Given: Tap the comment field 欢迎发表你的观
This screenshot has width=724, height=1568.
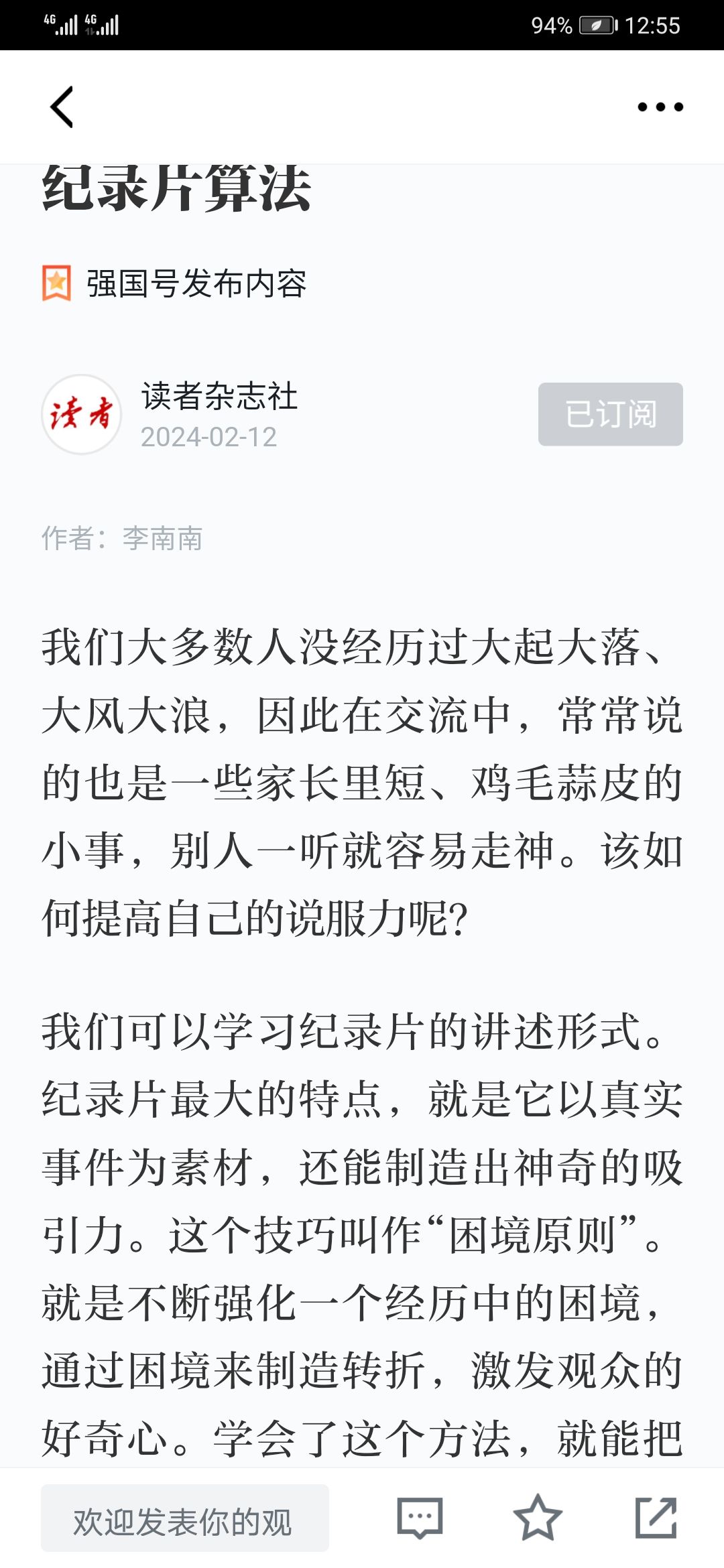Looking at the screenshot, I should pyautogui.click(x=185, y=1518).
